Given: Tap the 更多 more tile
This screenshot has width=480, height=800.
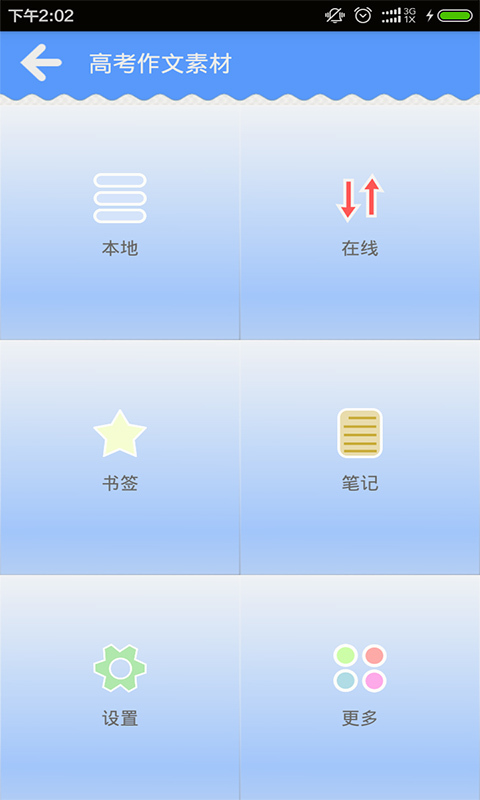Looking at the screenshot, I should 360,688.
